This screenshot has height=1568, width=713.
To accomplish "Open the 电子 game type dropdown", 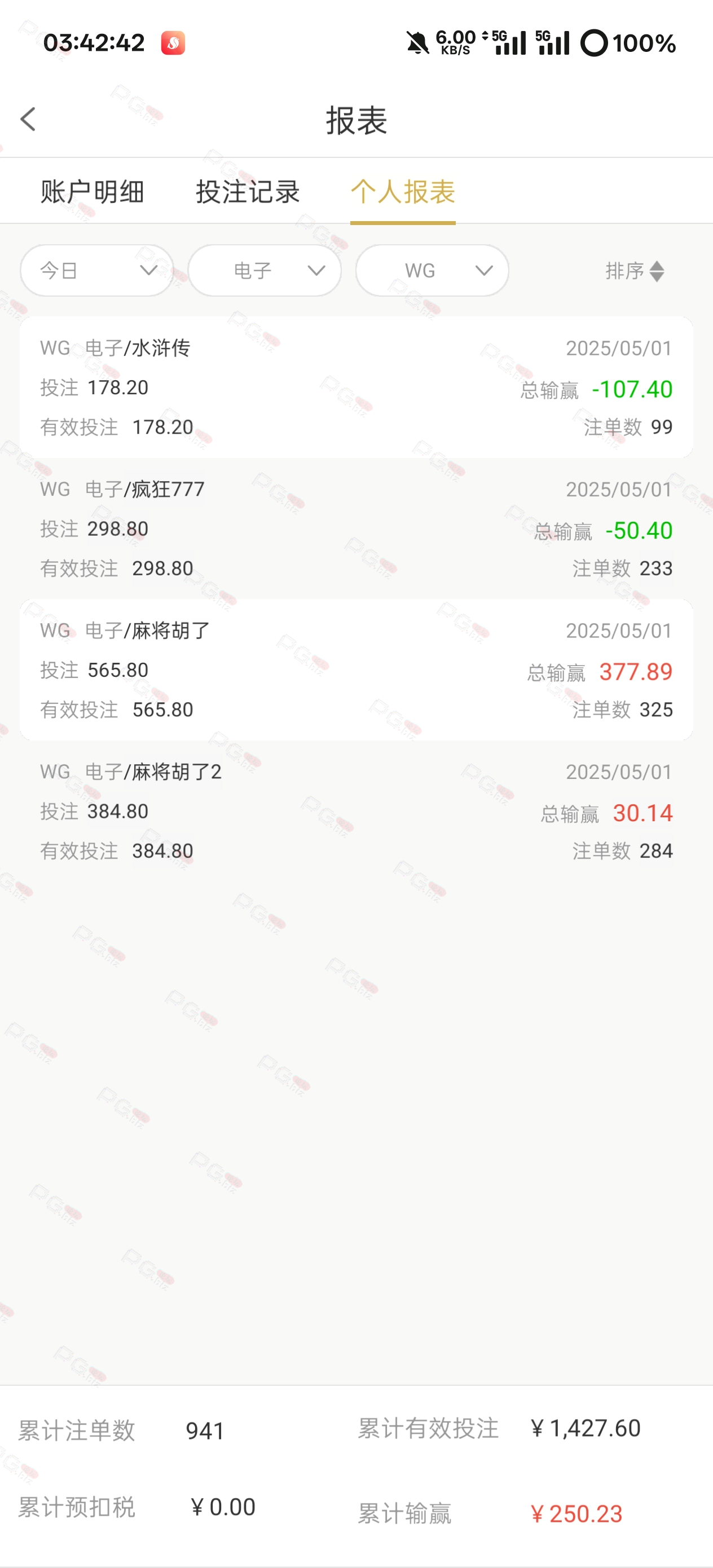I will point(264,270).
